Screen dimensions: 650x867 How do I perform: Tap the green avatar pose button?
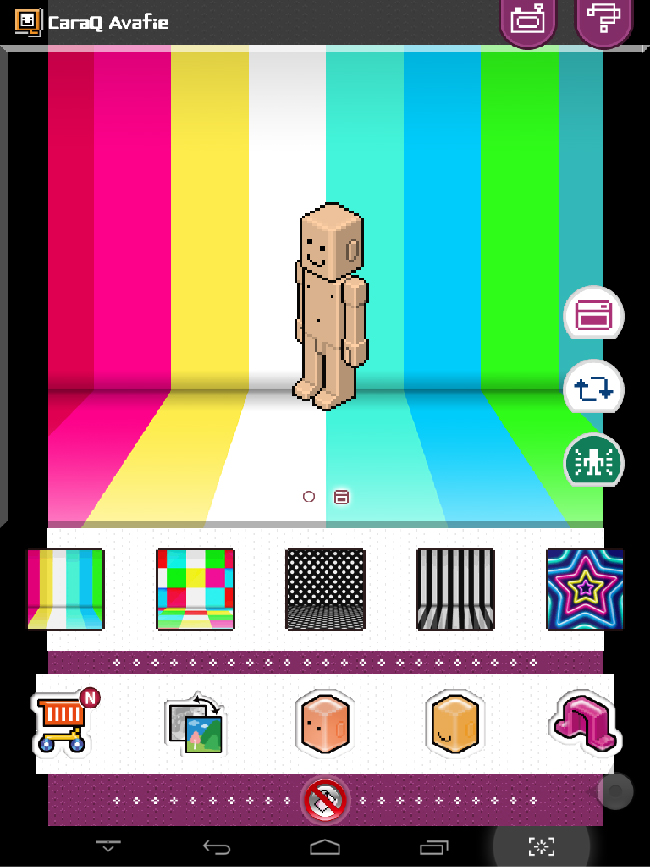point(594,460)
